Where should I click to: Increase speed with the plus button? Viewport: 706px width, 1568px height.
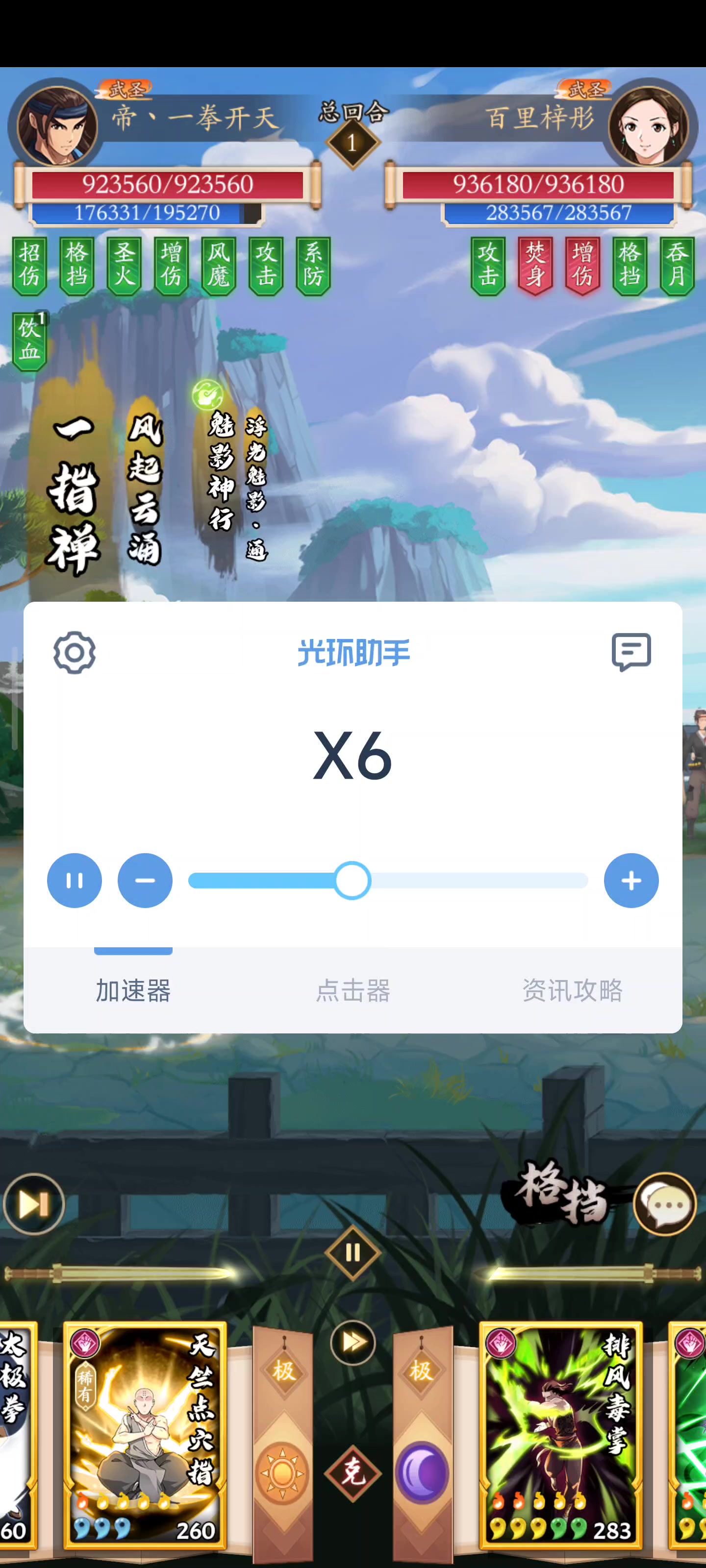point(631,881)
